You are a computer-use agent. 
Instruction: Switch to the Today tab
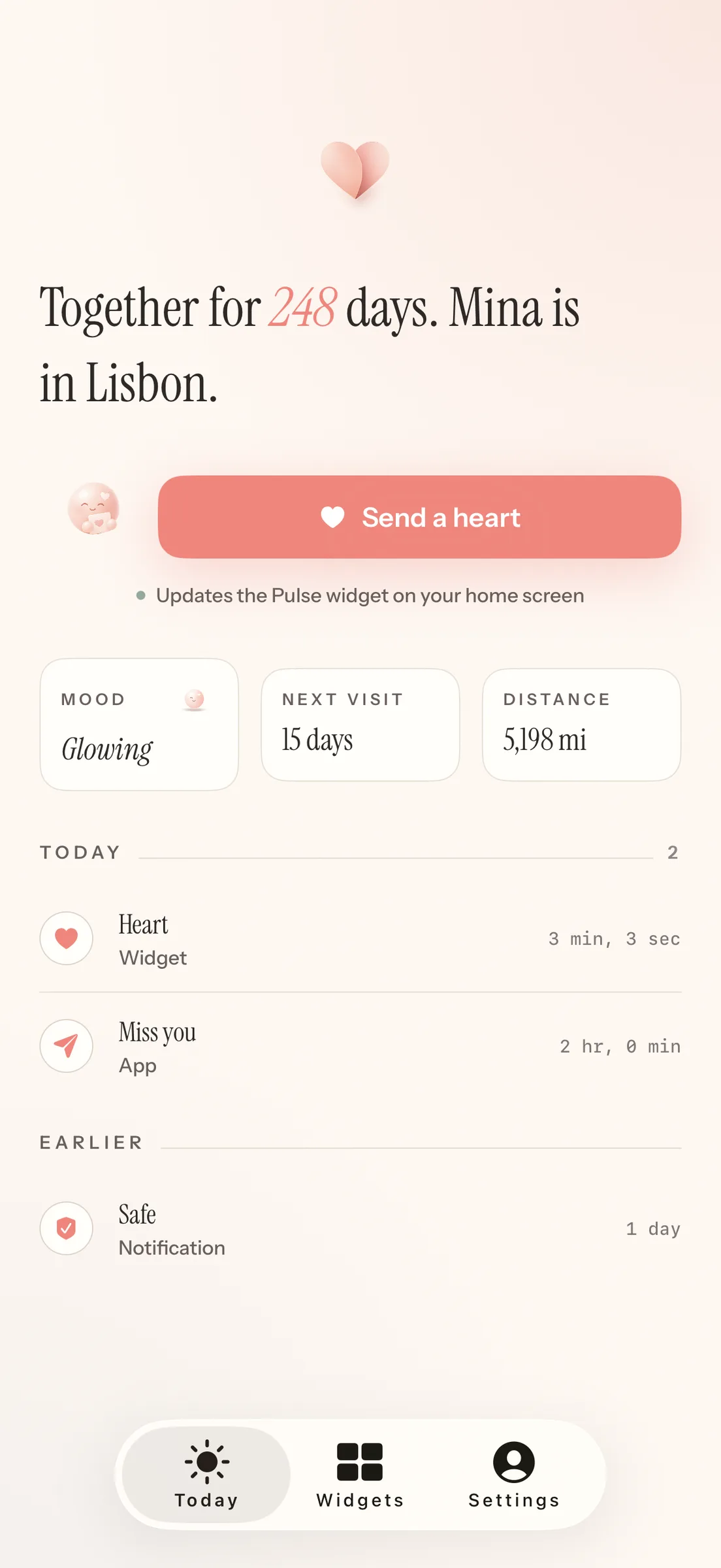[206, 1475]
